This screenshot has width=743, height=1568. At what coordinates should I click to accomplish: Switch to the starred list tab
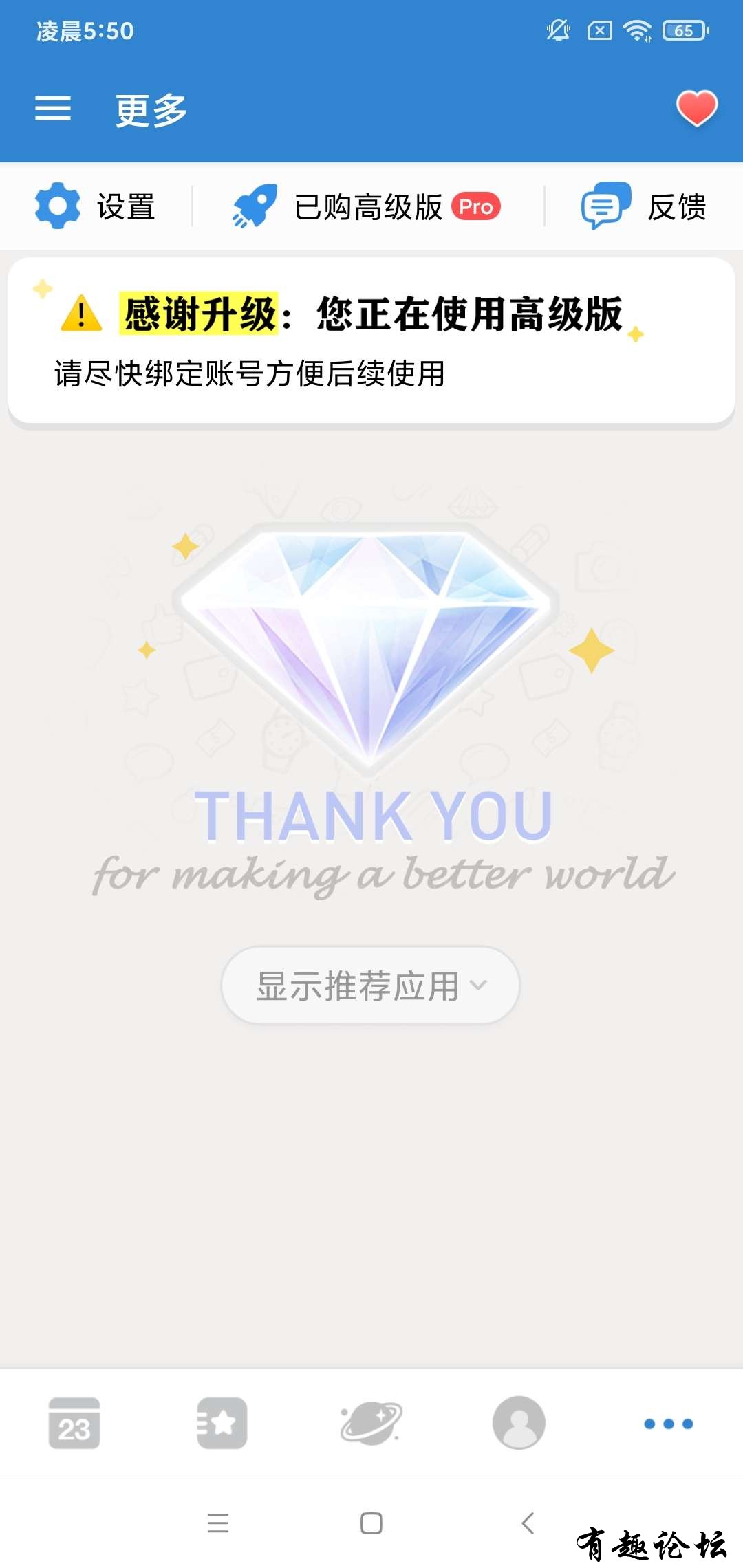pos(222,1424)
